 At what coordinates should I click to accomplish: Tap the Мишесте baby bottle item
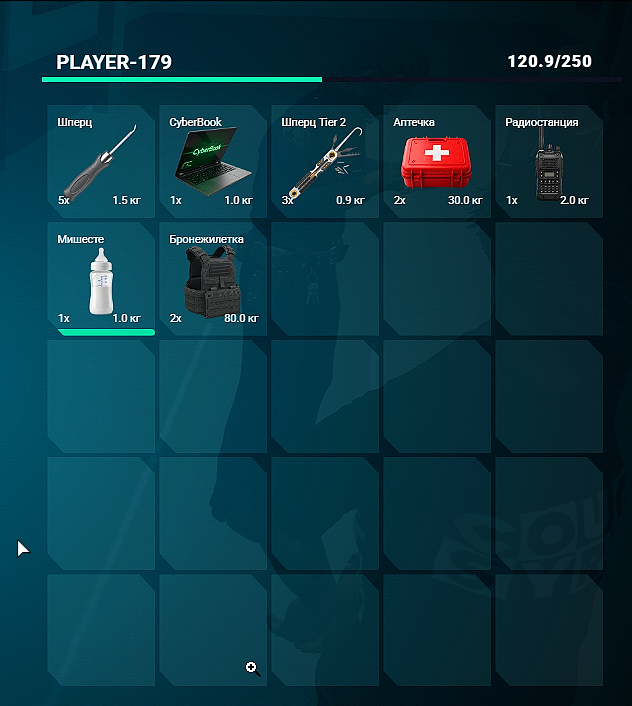pos(101,279)
